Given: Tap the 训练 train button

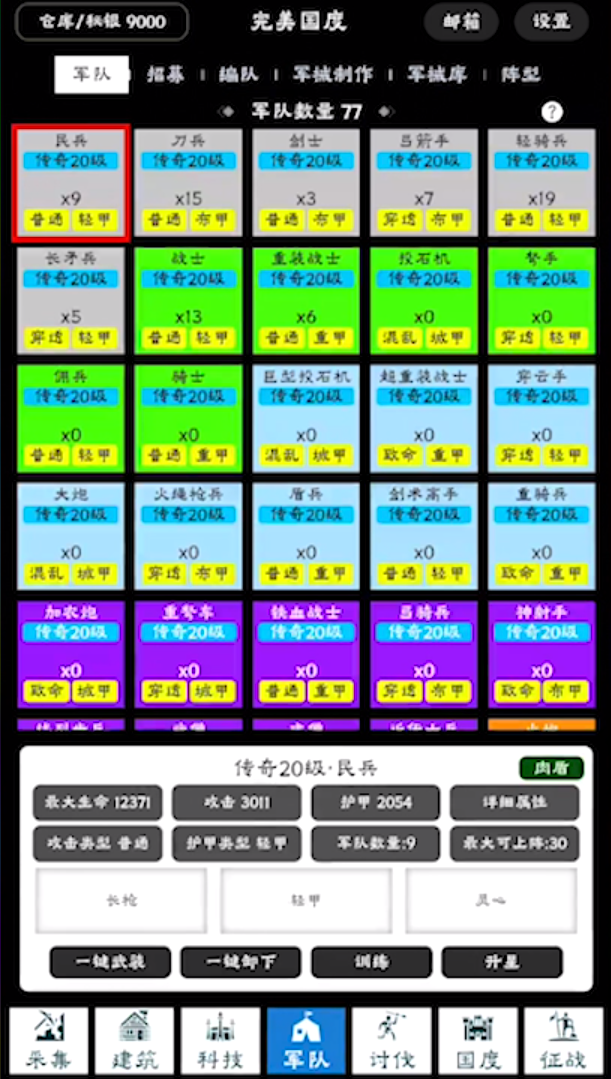Looking at the screenshot, I should (372, 962).
